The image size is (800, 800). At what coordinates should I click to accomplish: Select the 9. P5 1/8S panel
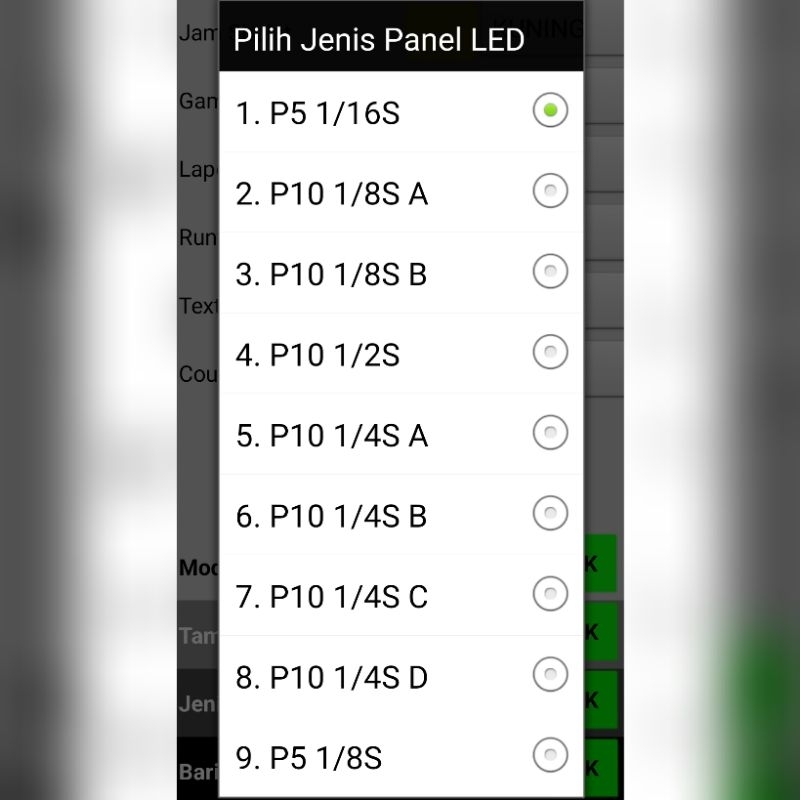(400, 757)
